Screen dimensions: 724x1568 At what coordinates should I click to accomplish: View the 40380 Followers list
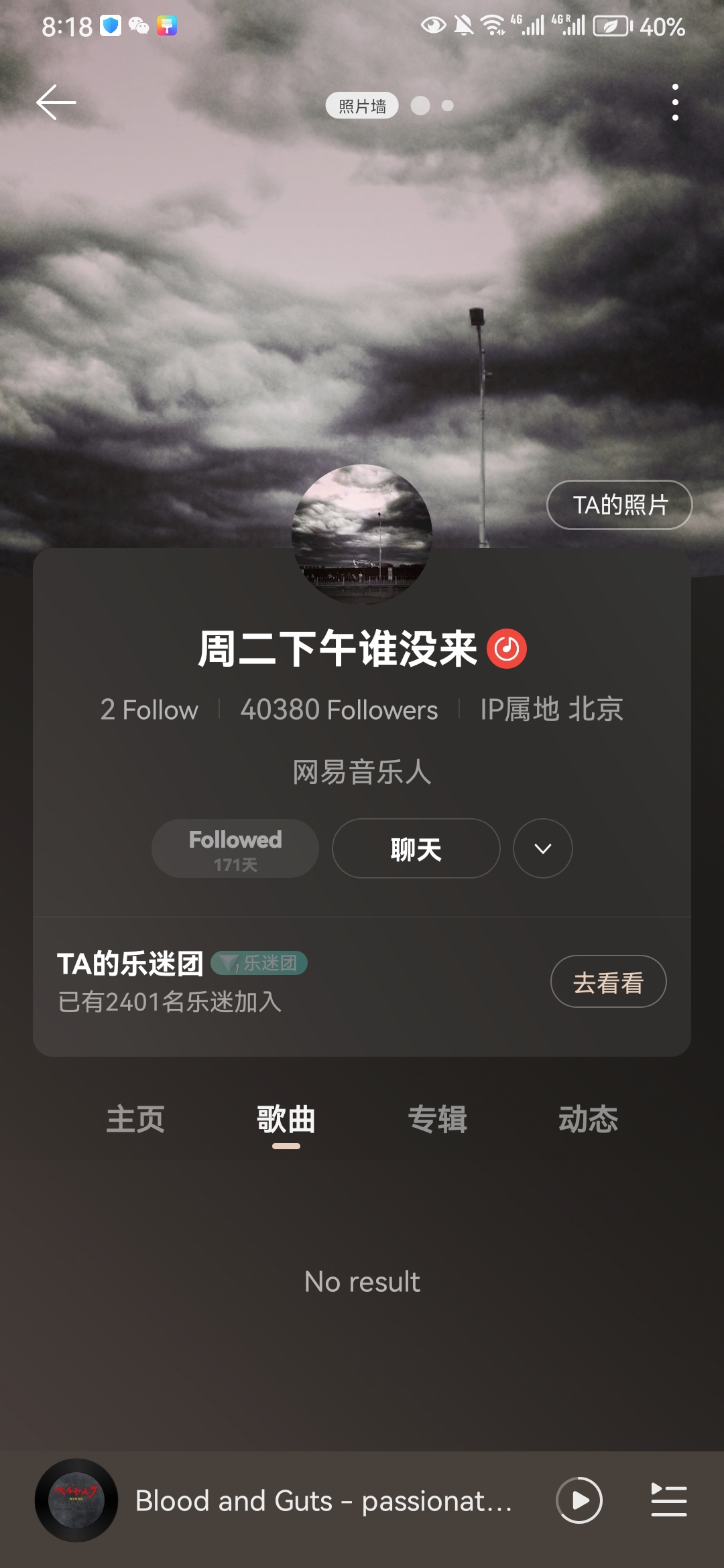tap(339, 710)
